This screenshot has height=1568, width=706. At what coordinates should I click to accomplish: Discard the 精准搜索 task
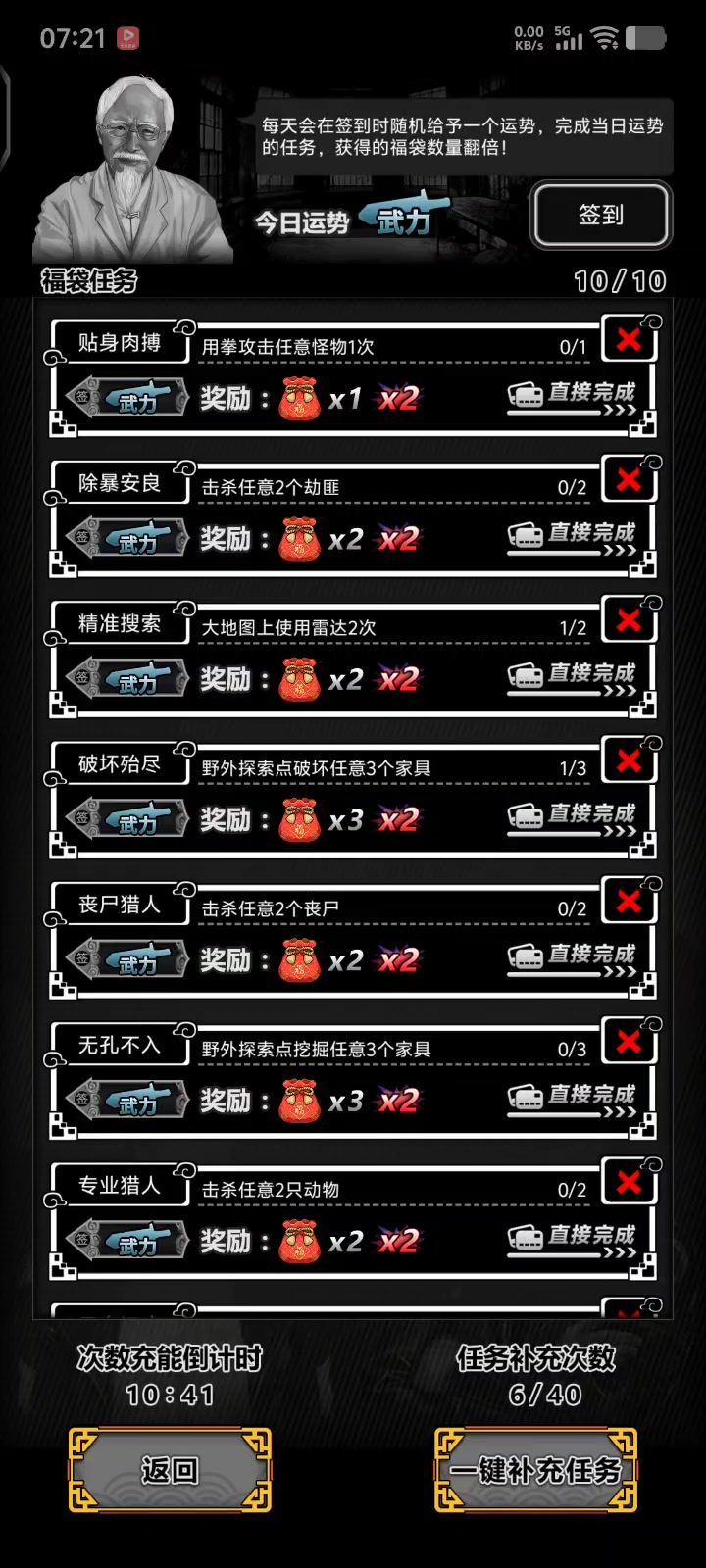(x=629, y=620)
